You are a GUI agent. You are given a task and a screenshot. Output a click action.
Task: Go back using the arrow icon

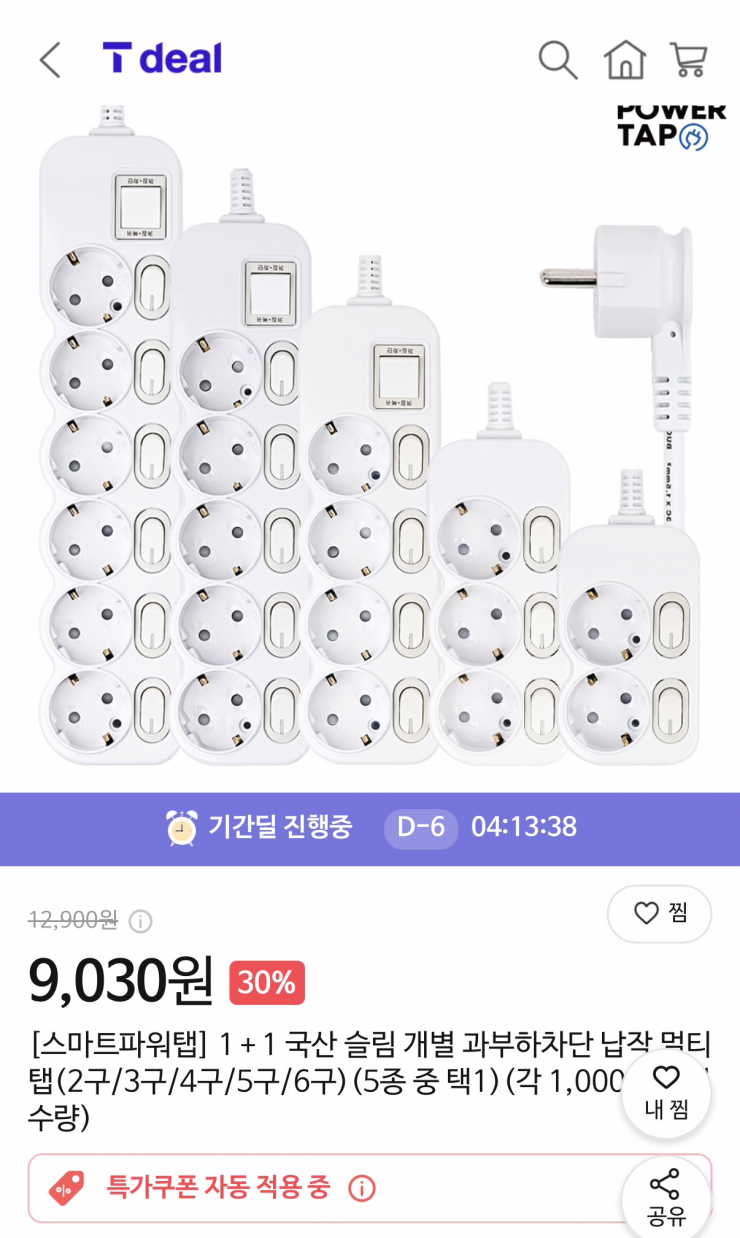click(50, 60)
